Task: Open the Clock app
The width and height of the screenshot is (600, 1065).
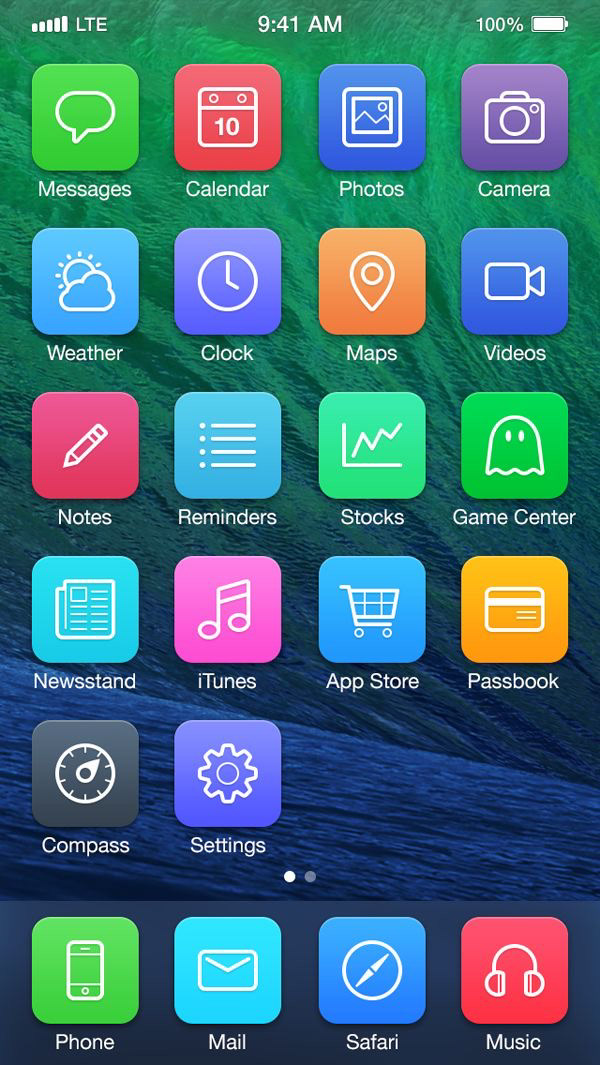Action: click(x=227, y=282)
